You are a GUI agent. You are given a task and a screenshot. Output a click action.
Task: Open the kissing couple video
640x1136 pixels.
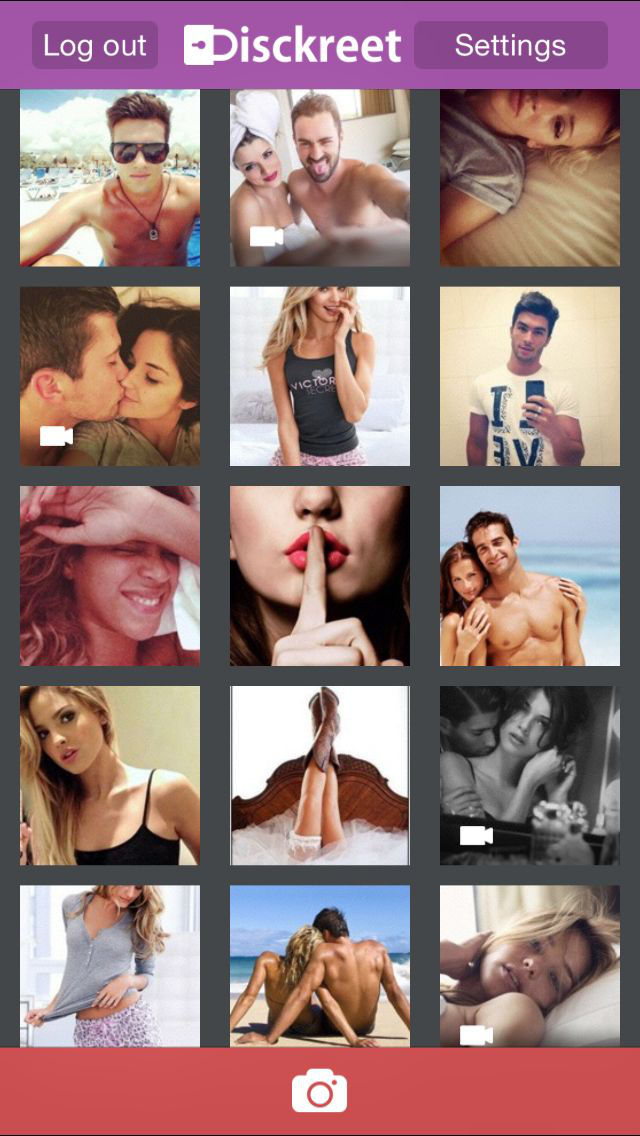click(x=110, y=376)
